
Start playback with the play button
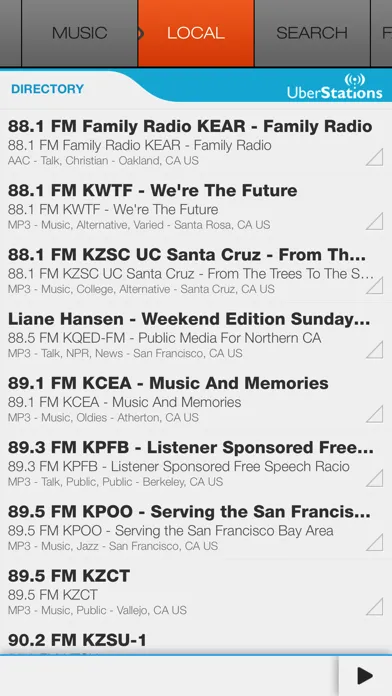[x=365, y=676]
